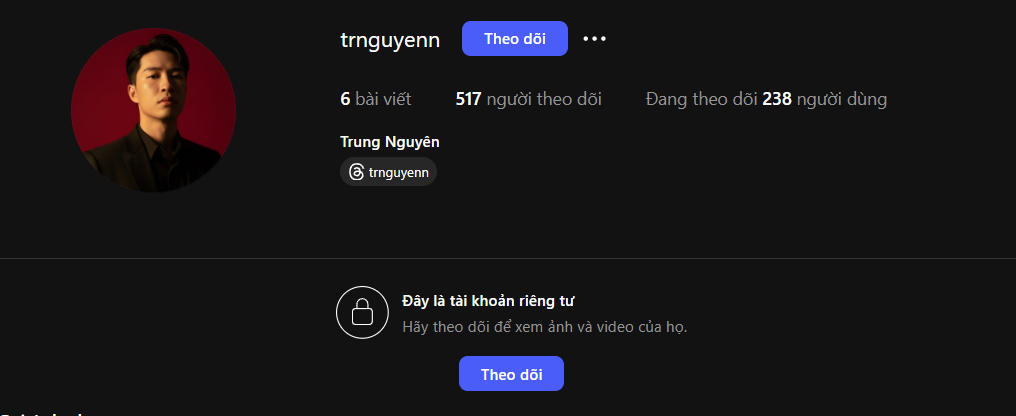Viewport: 1016px width, 416px height.
Task: Tap the Theo dõi button beside trnguyenn
Action: point(514,39)
